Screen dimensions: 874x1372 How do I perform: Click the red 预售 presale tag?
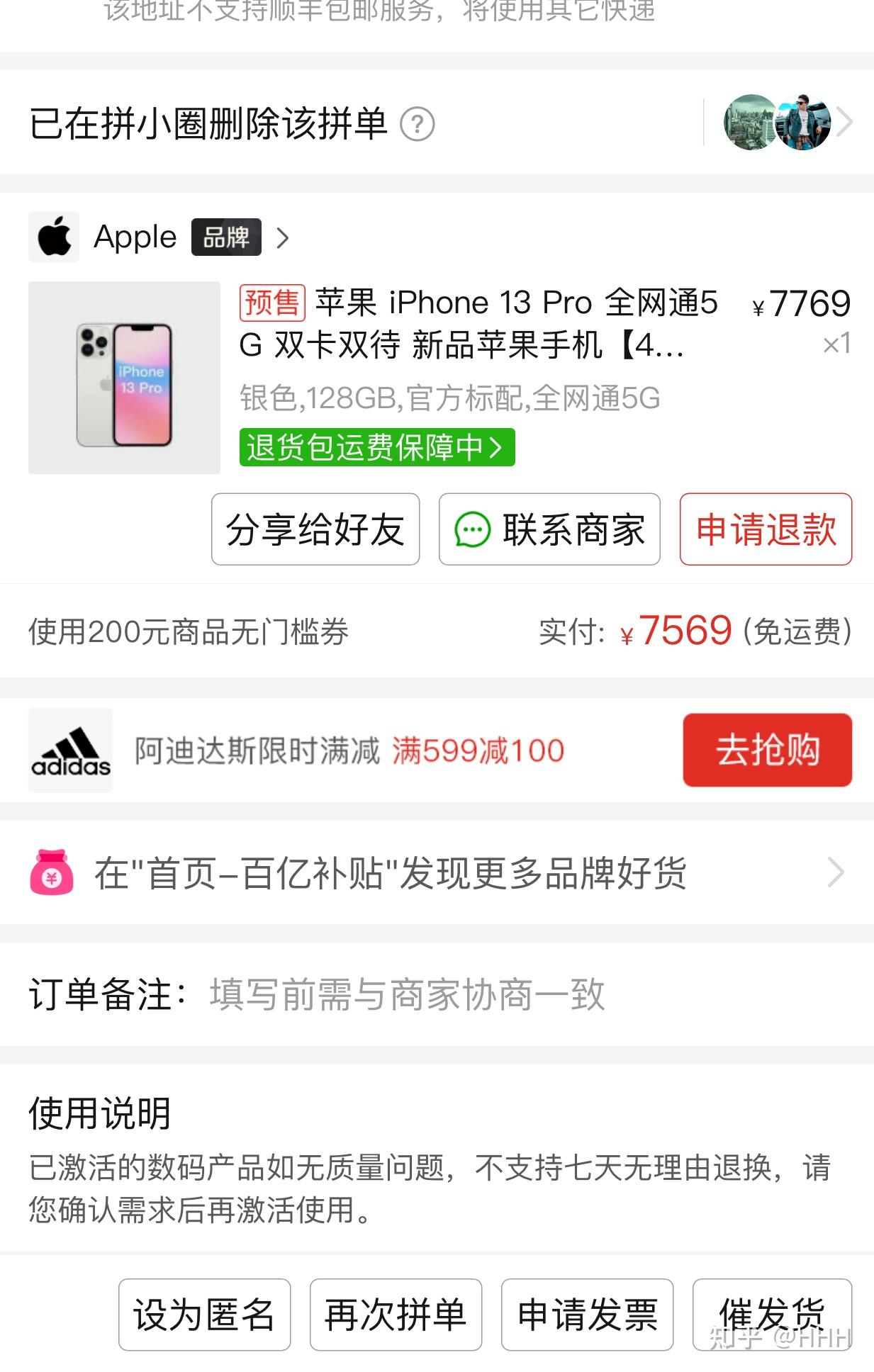pos(271,302)
